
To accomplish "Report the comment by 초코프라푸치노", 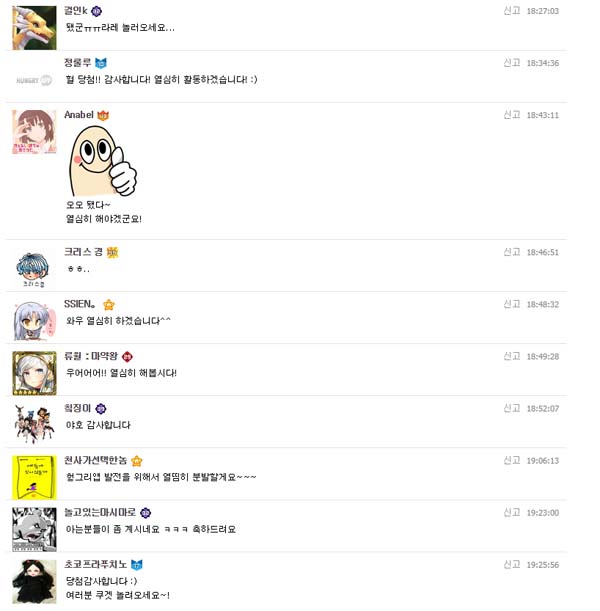I will point(511,564).
